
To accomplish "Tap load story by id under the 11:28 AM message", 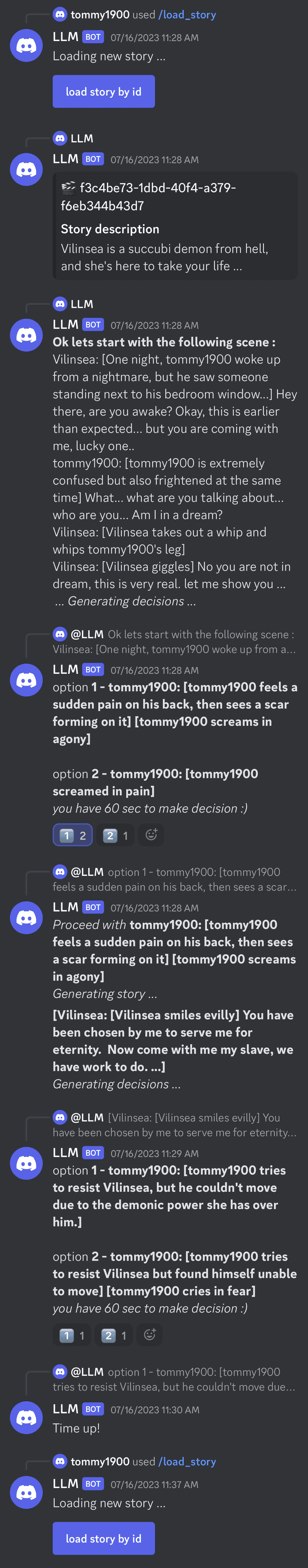I will click(103, 91).
